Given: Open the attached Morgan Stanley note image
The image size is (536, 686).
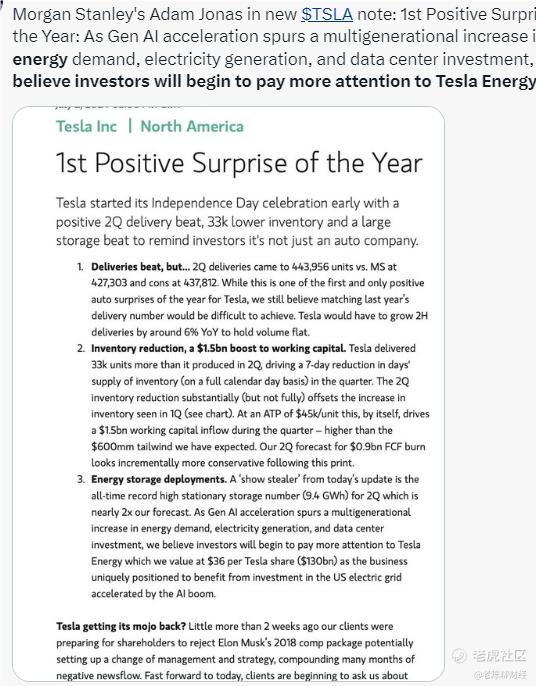Looking at the screenshot, I should click(228, 394).
